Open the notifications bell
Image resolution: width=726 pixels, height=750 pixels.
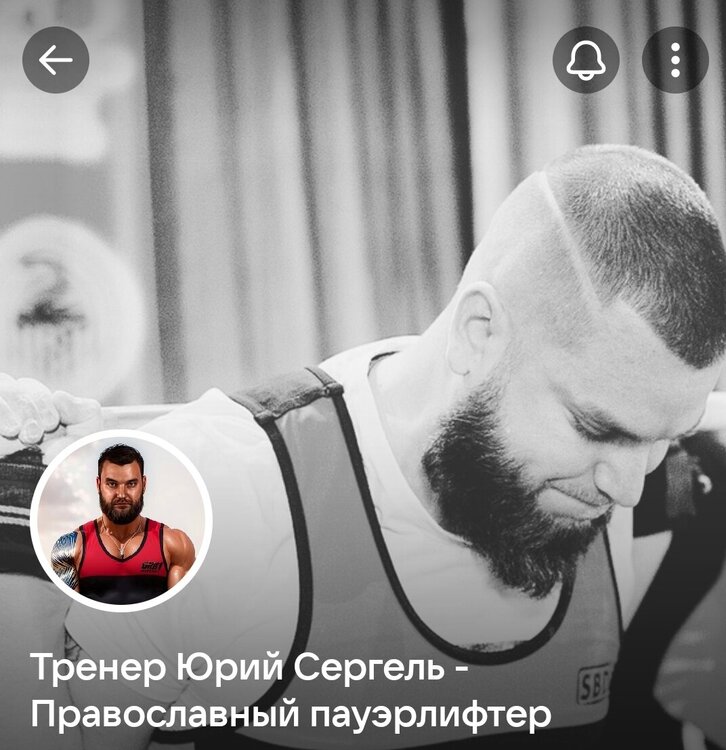(586, 60)
